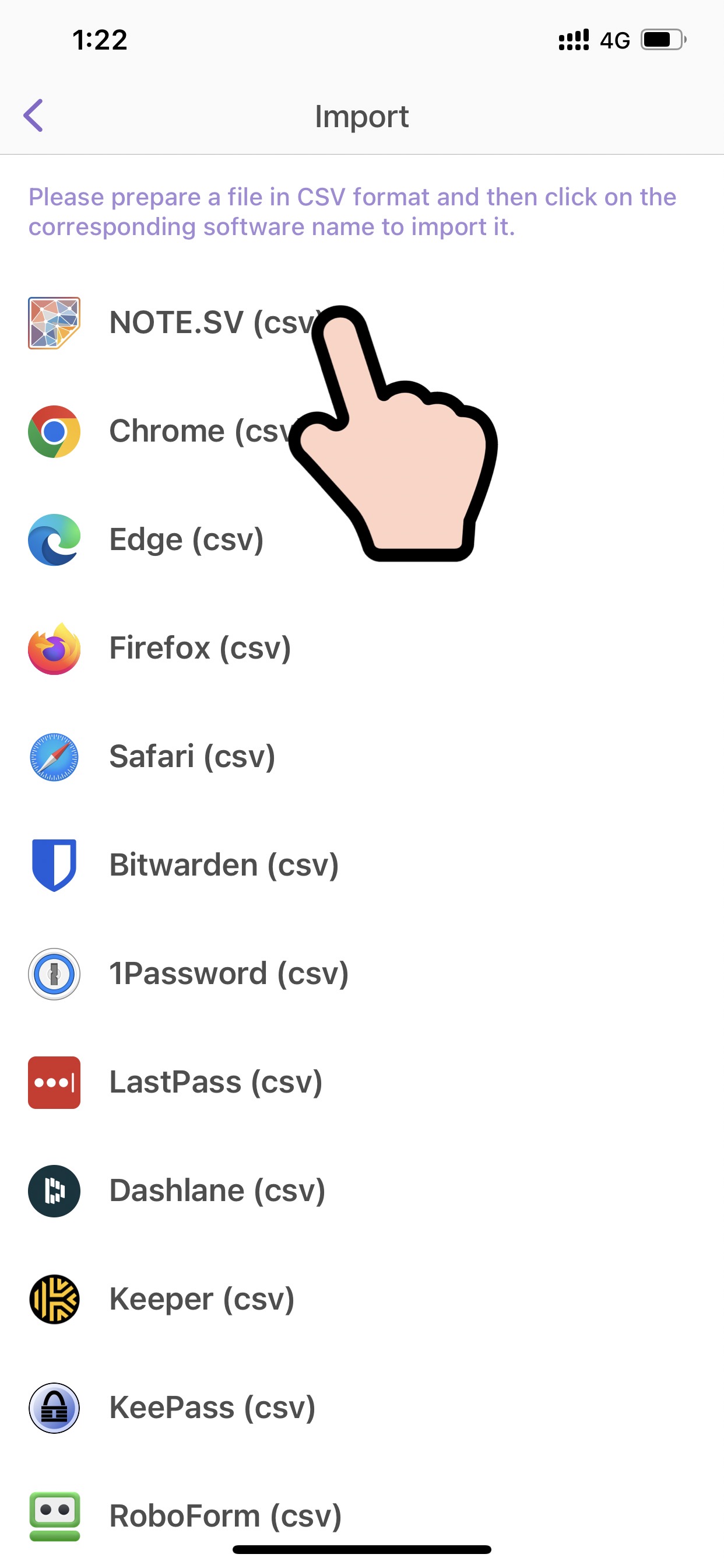
Task: Choose LastPass (csv) import option
Action: [215, 1082]
